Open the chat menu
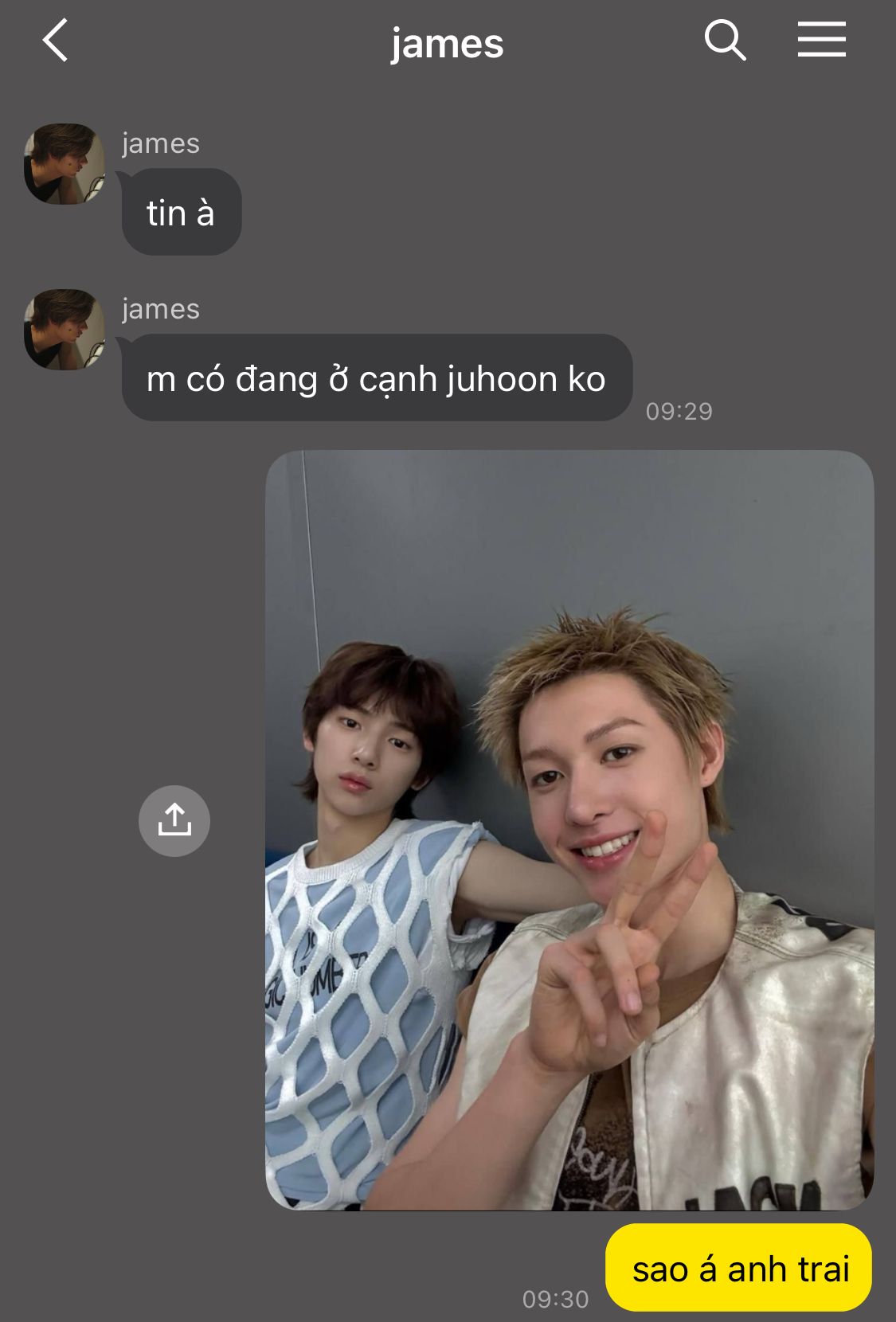 point(821,40)
